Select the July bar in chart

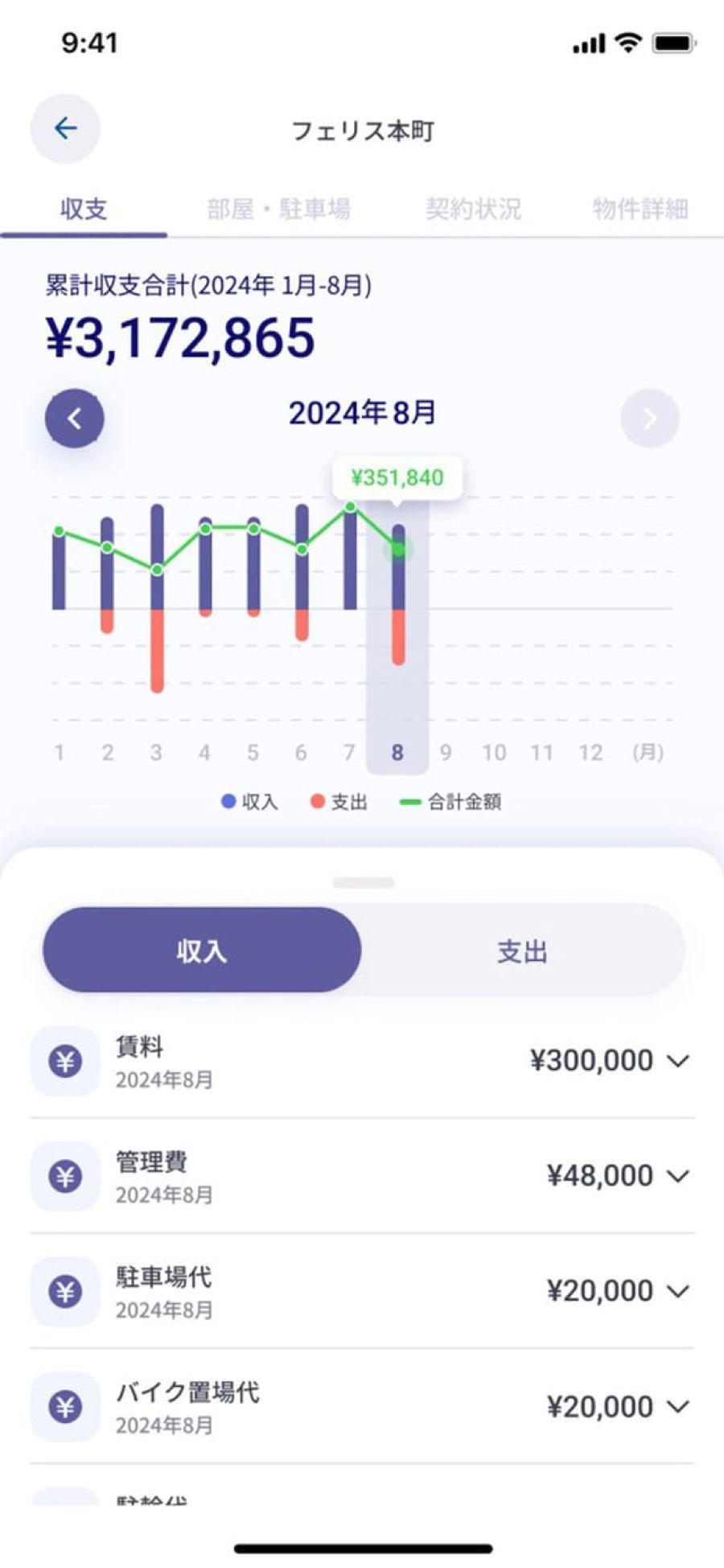tap(350, 557)
